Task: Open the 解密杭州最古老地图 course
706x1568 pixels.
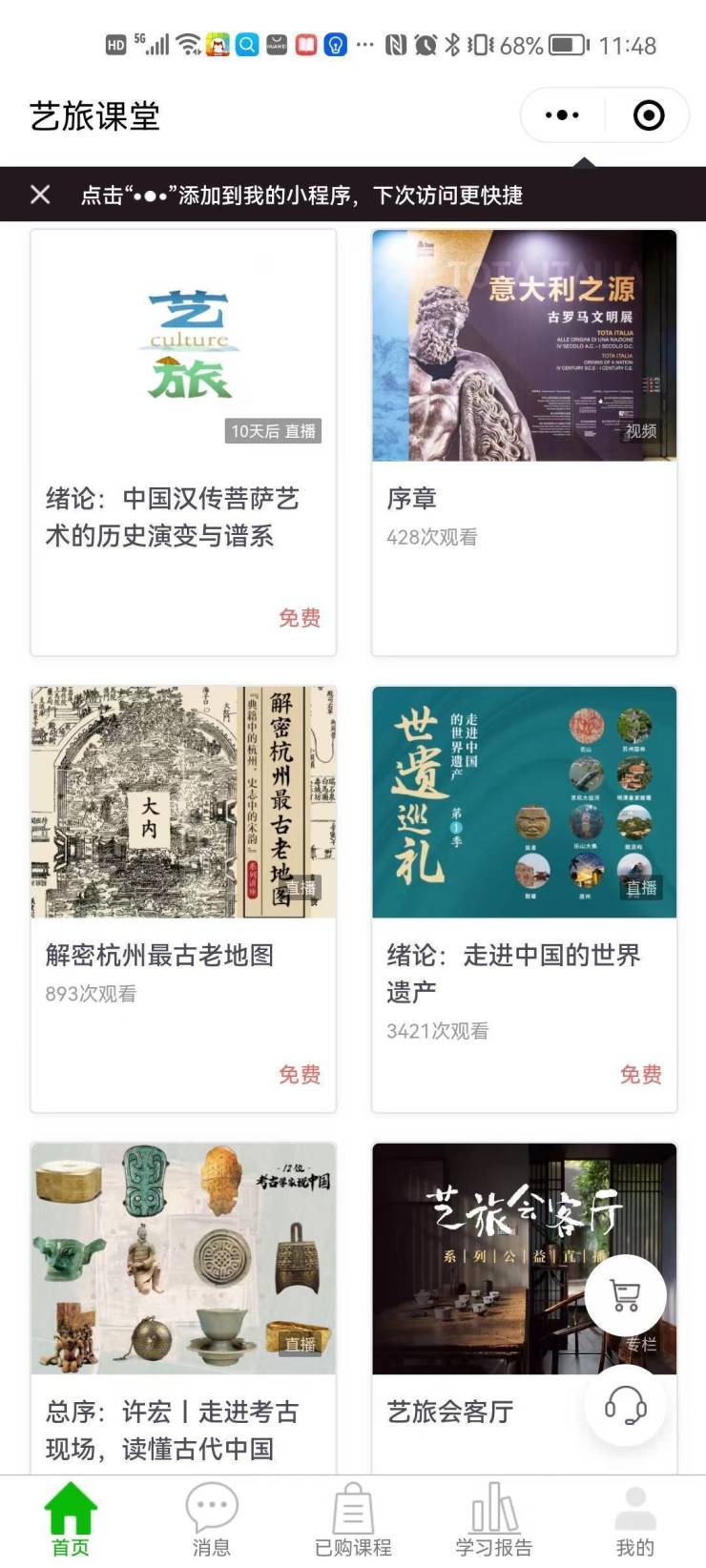Action: coord(183,897)
